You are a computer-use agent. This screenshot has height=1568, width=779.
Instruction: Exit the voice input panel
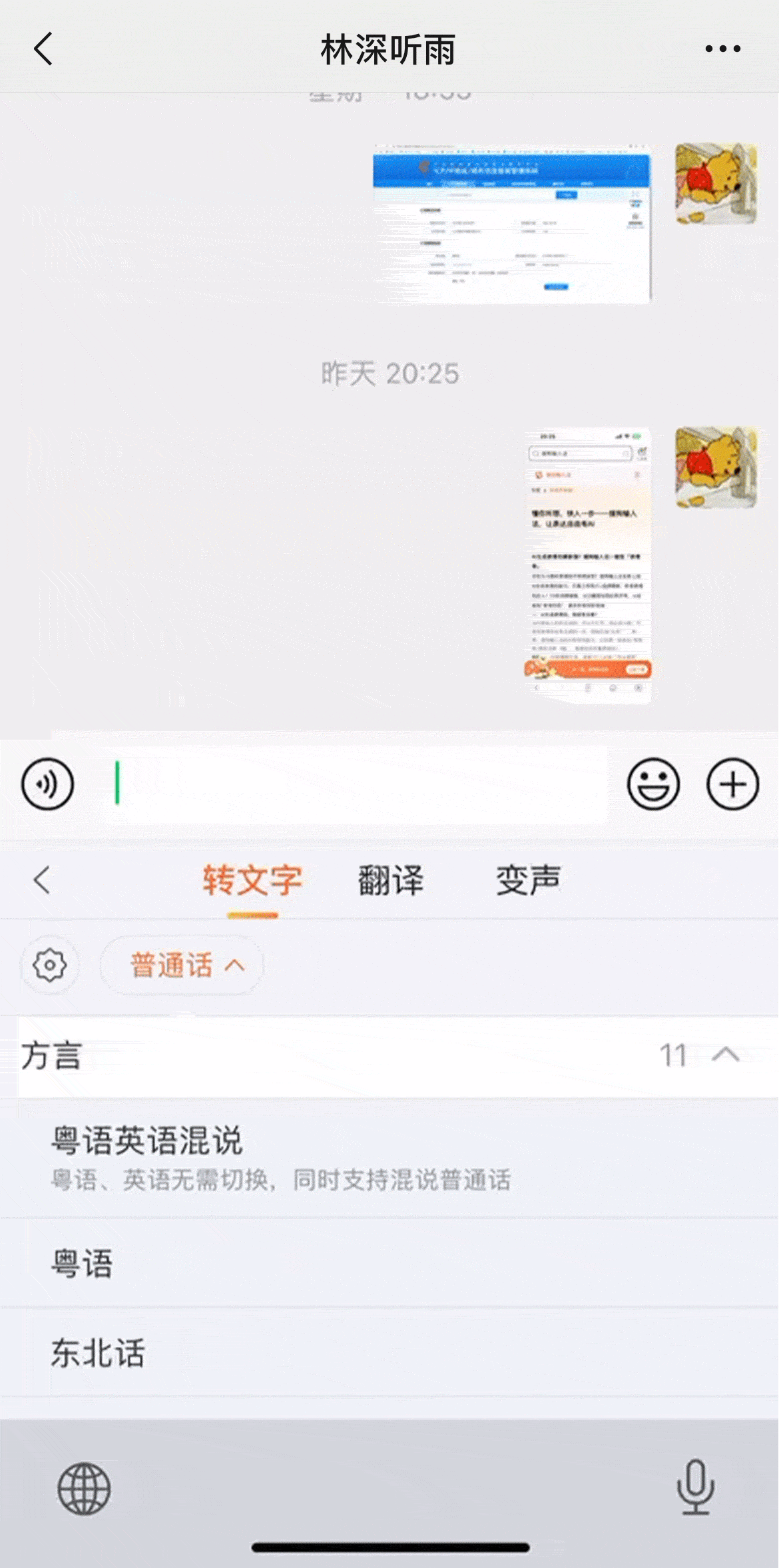click(x=43, y=880)
